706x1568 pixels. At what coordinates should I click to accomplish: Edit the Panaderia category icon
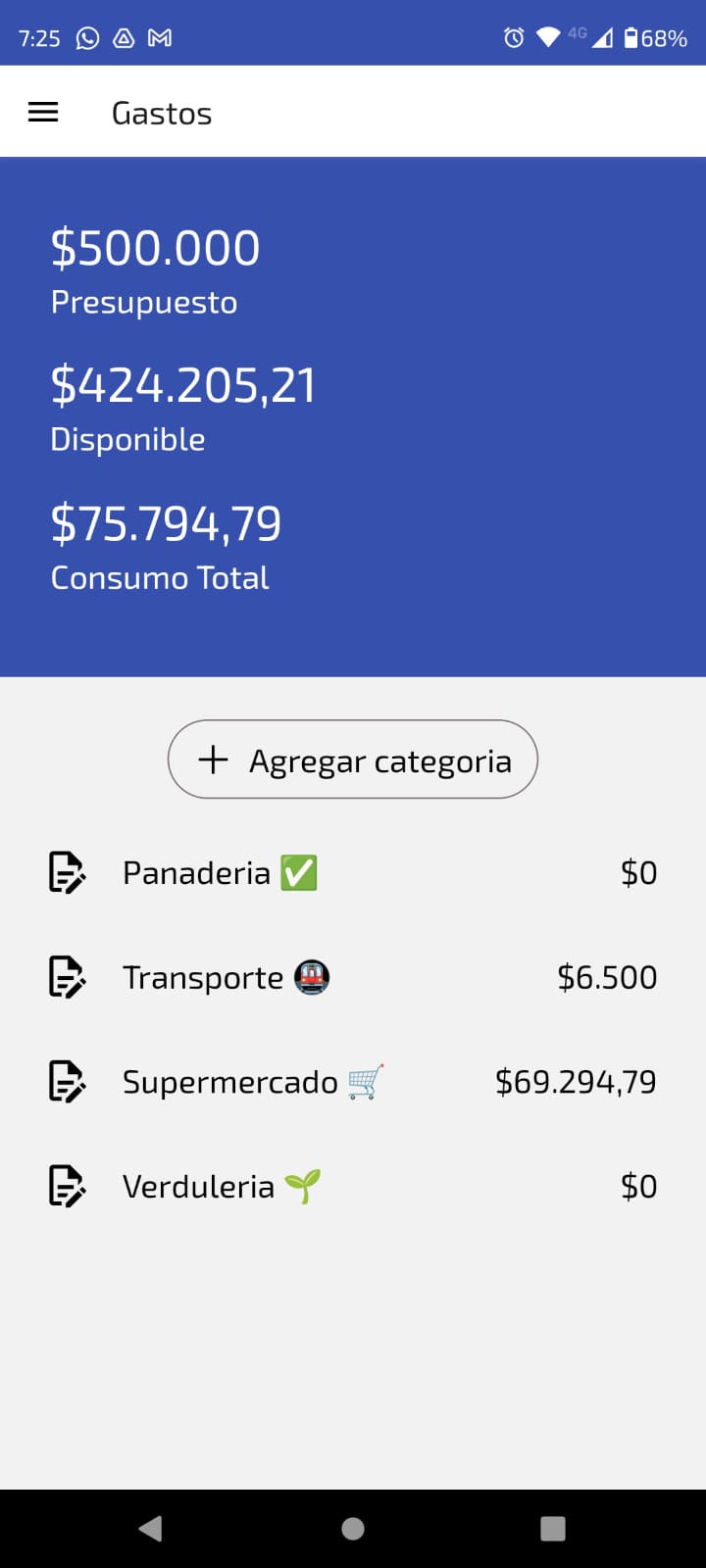click(67, 872)
